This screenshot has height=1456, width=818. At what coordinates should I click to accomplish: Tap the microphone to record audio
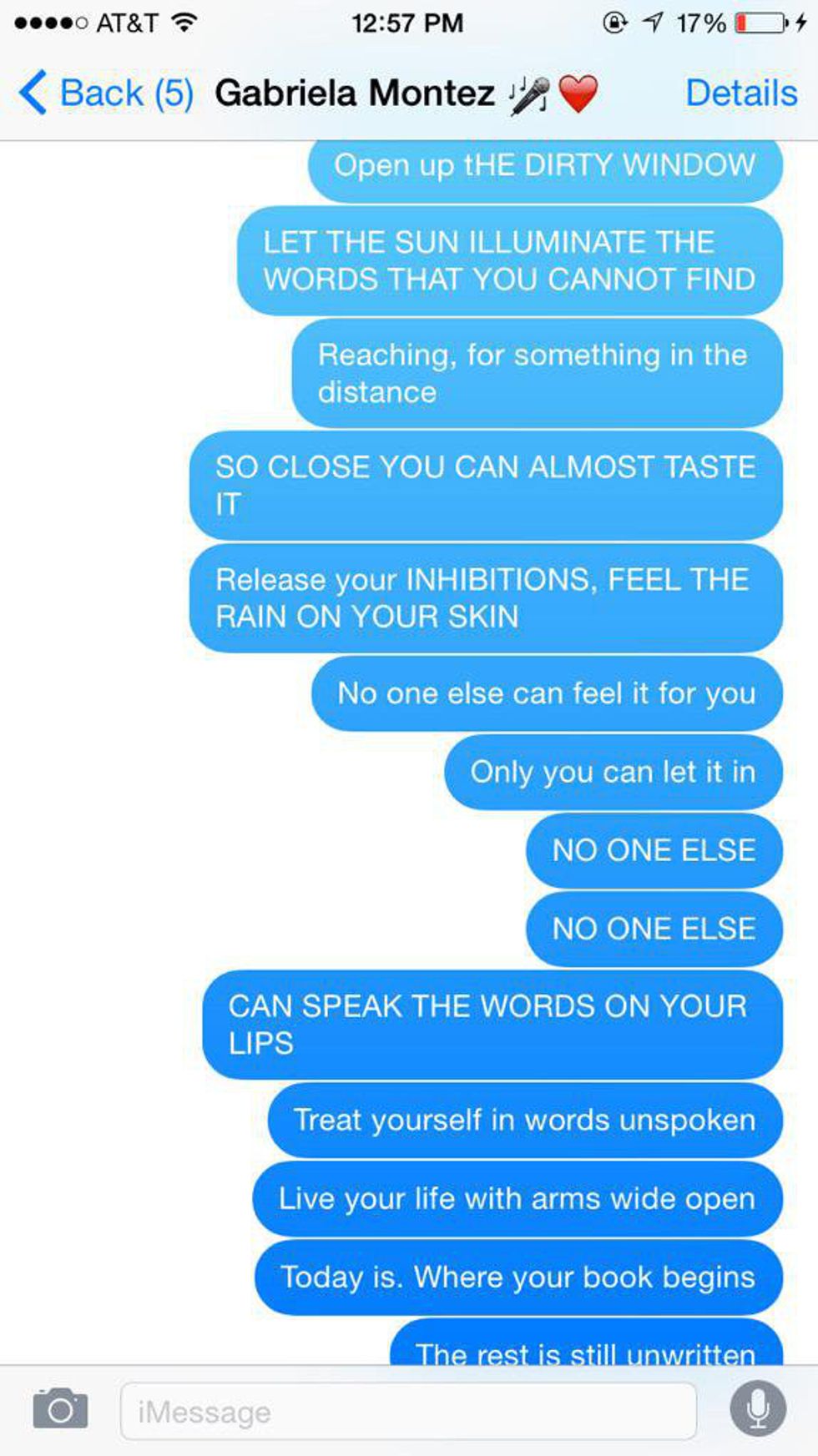tap(757, 1409)
